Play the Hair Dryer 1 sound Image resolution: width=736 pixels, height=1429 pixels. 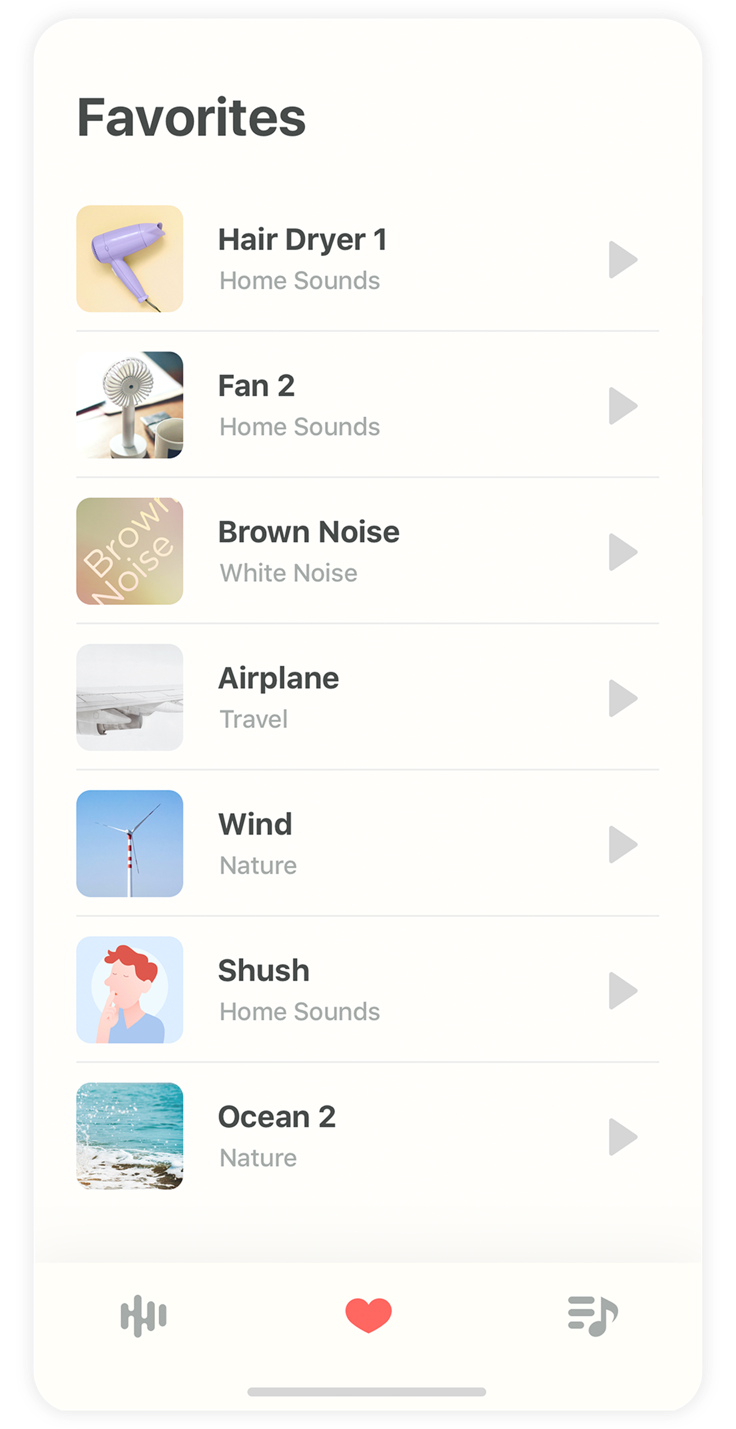(x=622, y=260)
